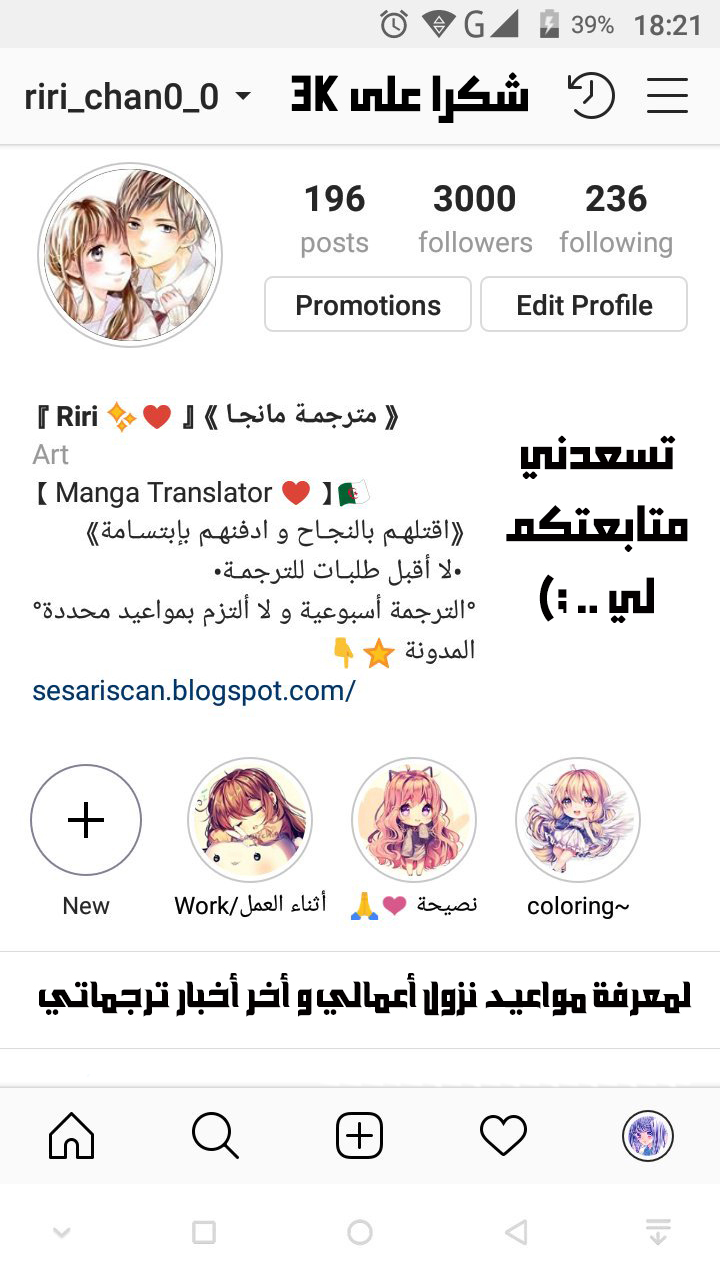The height and width of the screenshot is (1280, 720).
Task: Switch to the Search tab
Action: 215,1136
